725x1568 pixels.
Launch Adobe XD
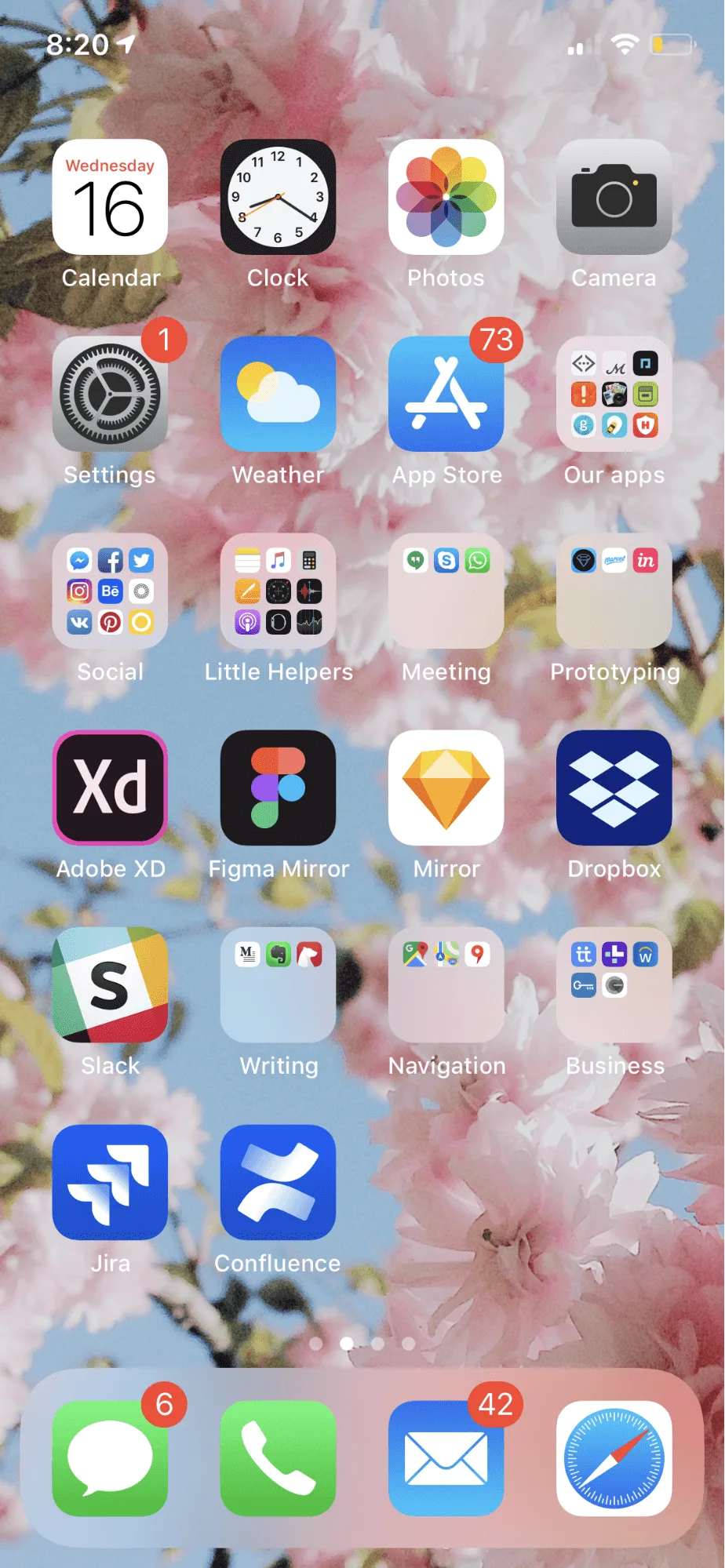click(x=110, y=788)
